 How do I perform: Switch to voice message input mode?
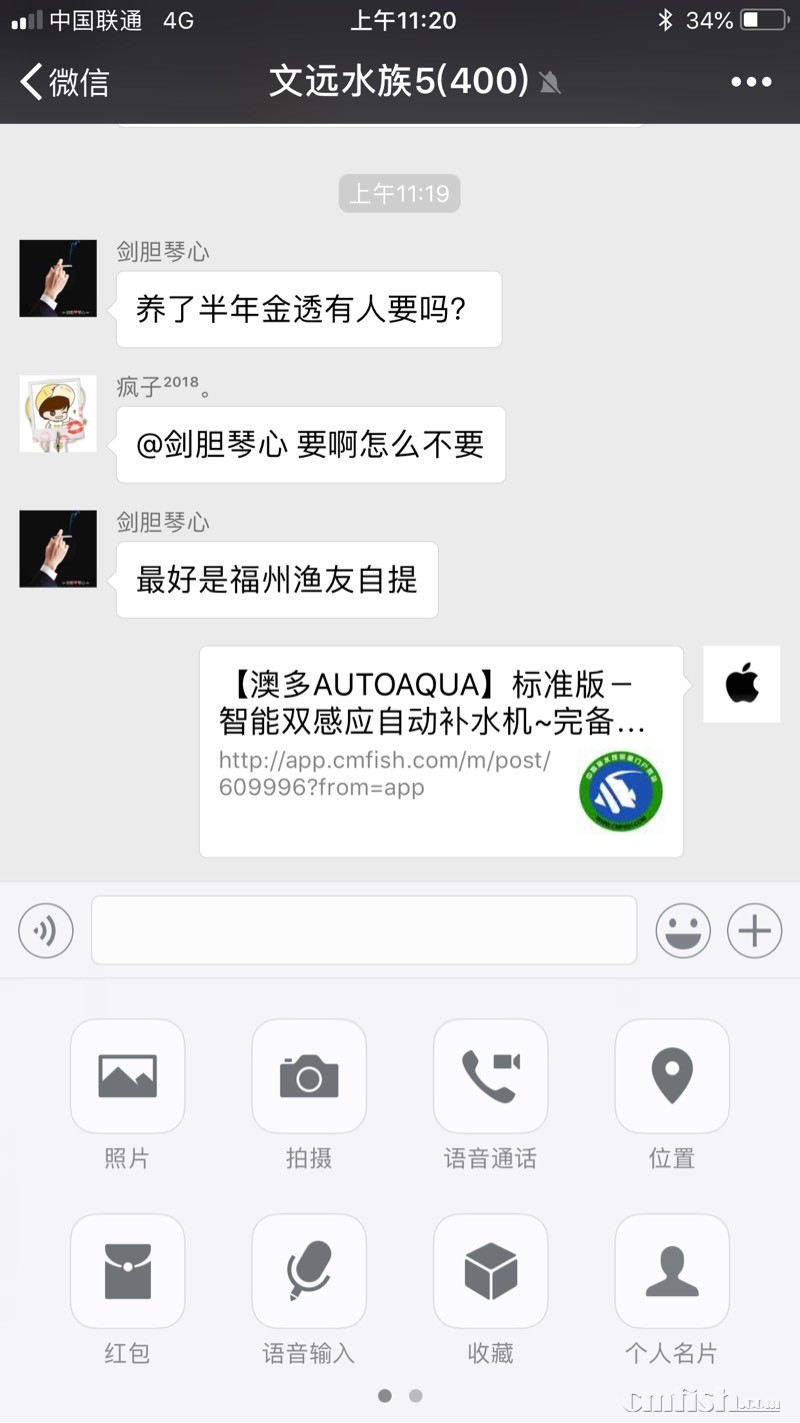click(x=45, y=931)
